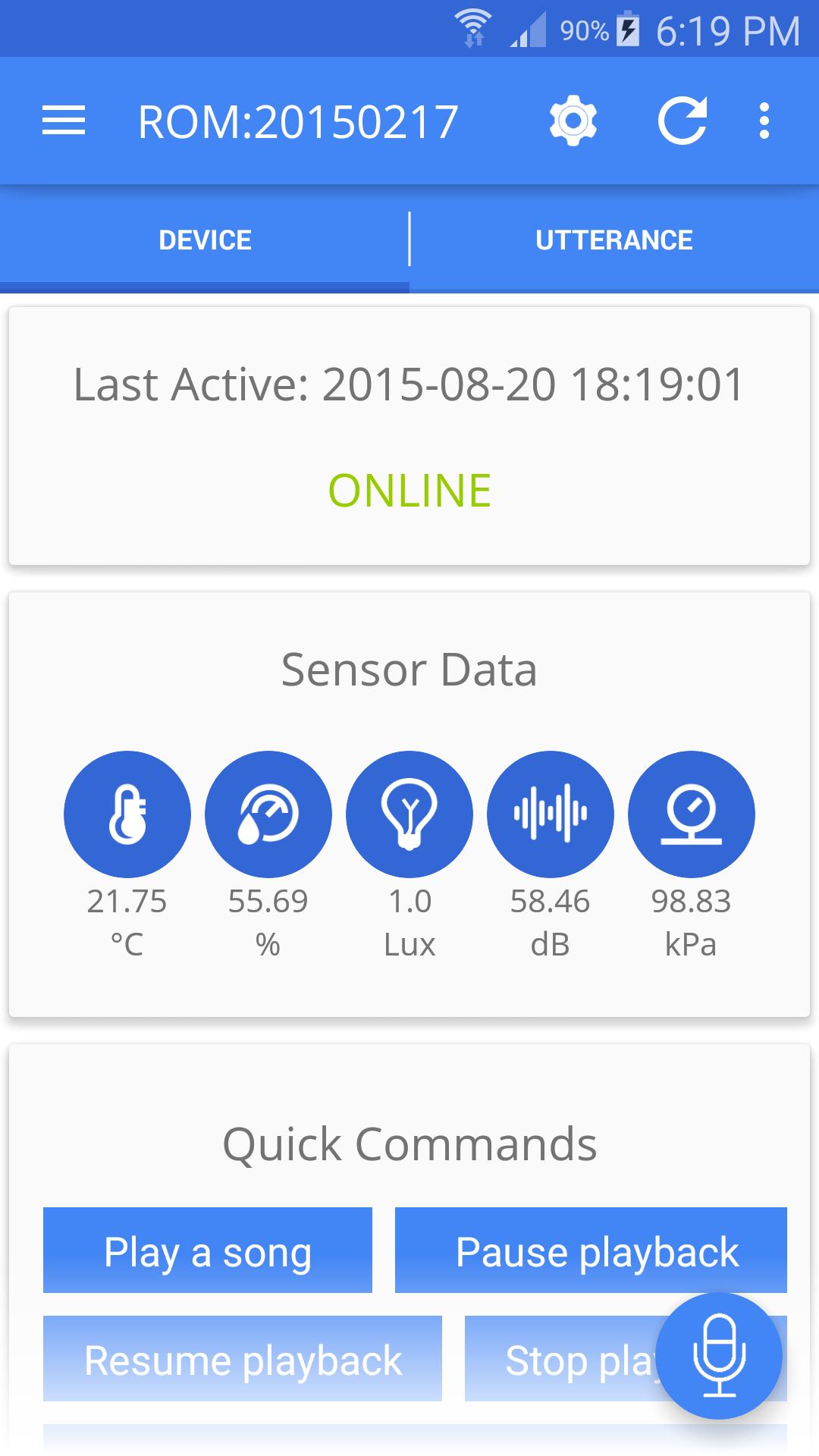Tap the light bulb Lux sensor icon

pos(409,814)
